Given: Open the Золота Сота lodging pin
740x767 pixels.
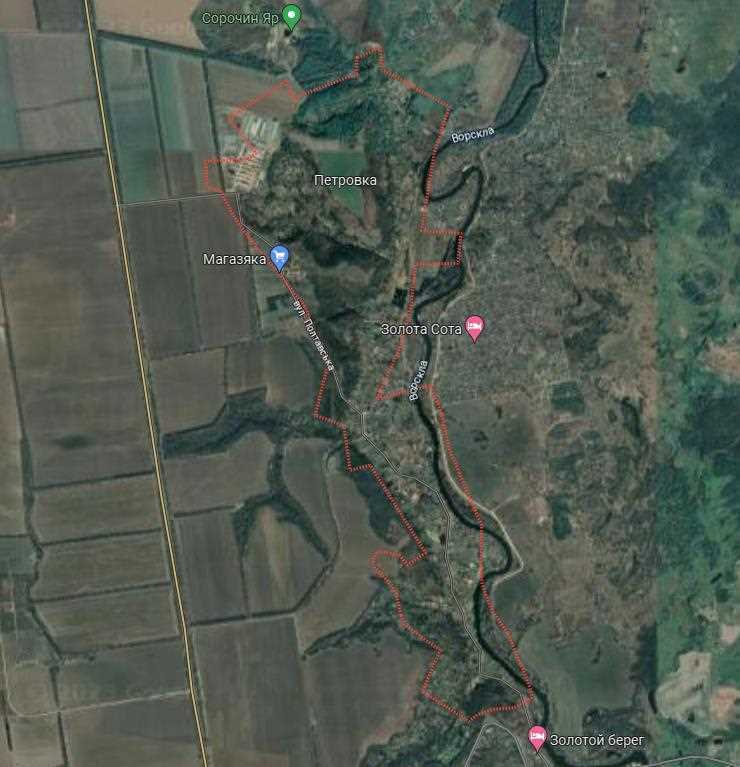Looking at the screenshot, I should click(475, 326).
